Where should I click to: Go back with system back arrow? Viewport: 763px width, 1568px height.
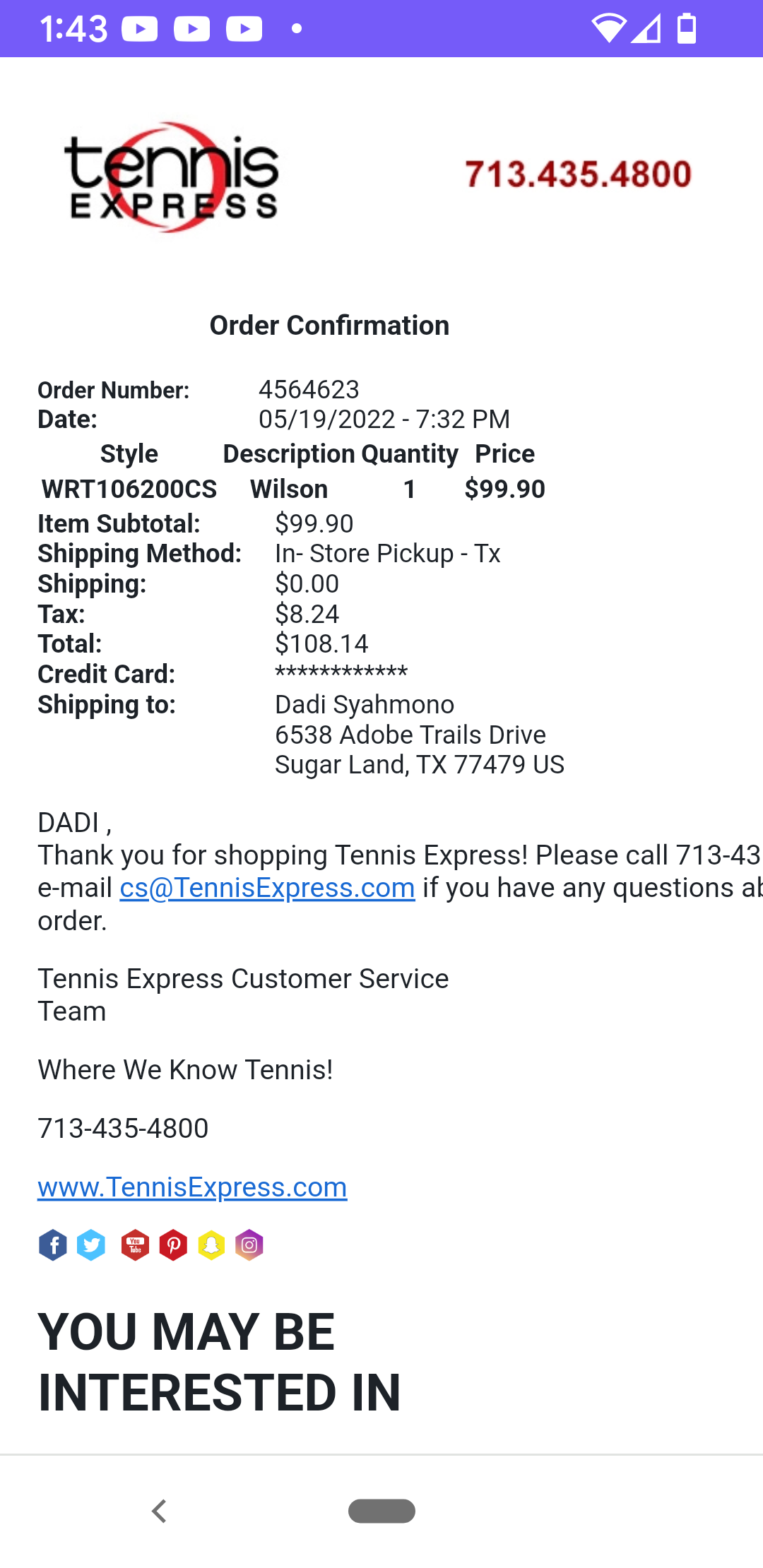[160, 1511]
